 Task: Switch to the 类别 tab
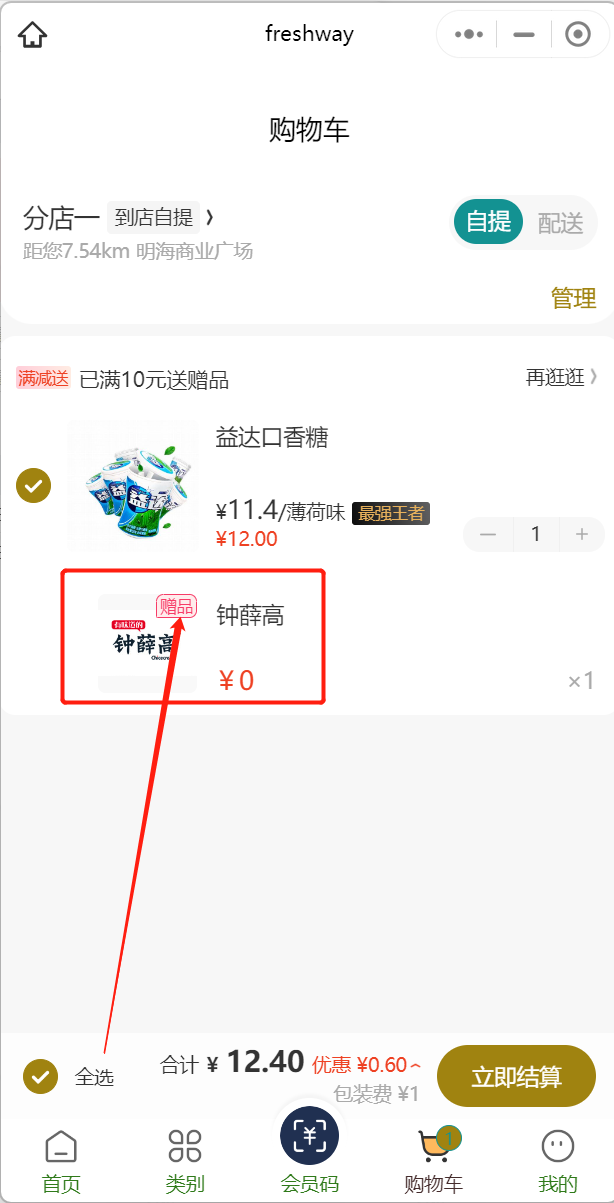point(185,1160)
